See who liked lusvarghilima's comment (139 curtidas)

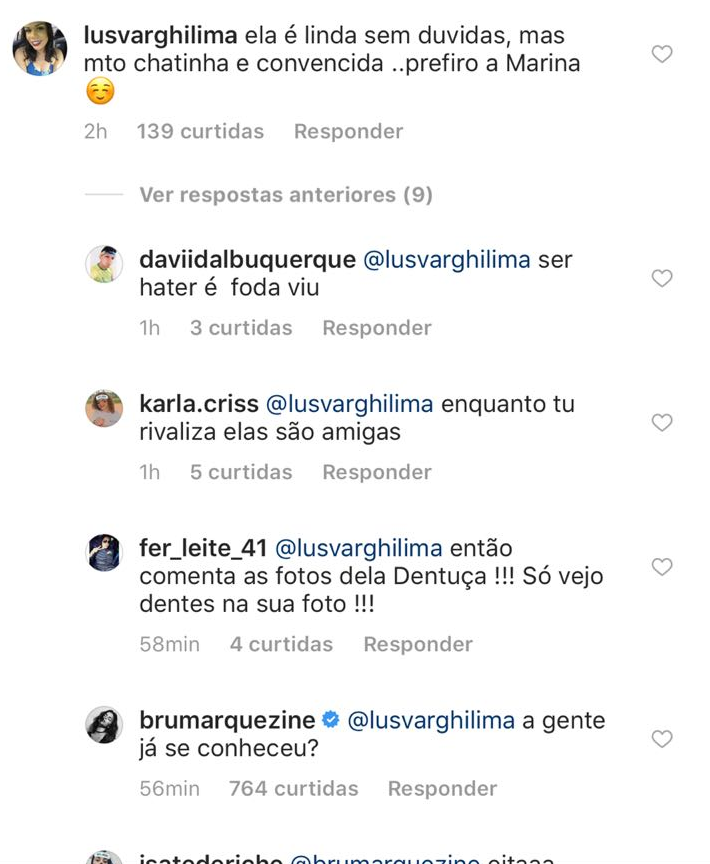pyautogui.click(x=200, y=131)
